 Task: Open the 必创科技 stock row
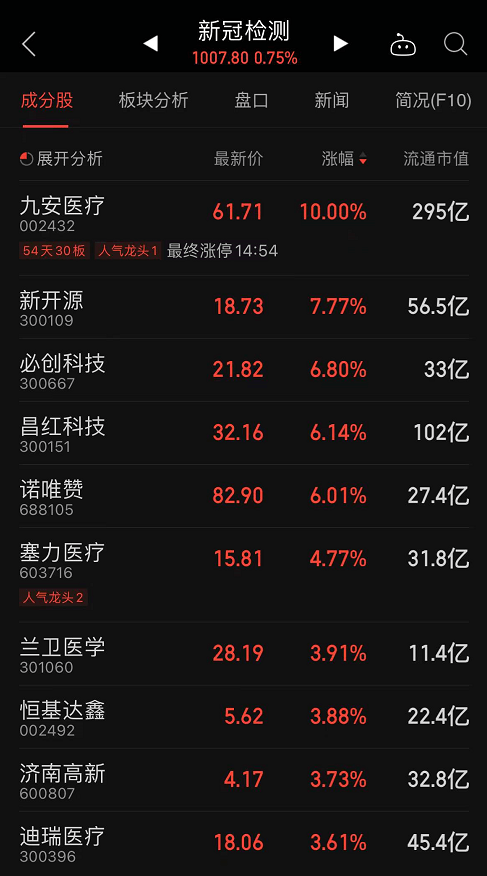[244, 370]
